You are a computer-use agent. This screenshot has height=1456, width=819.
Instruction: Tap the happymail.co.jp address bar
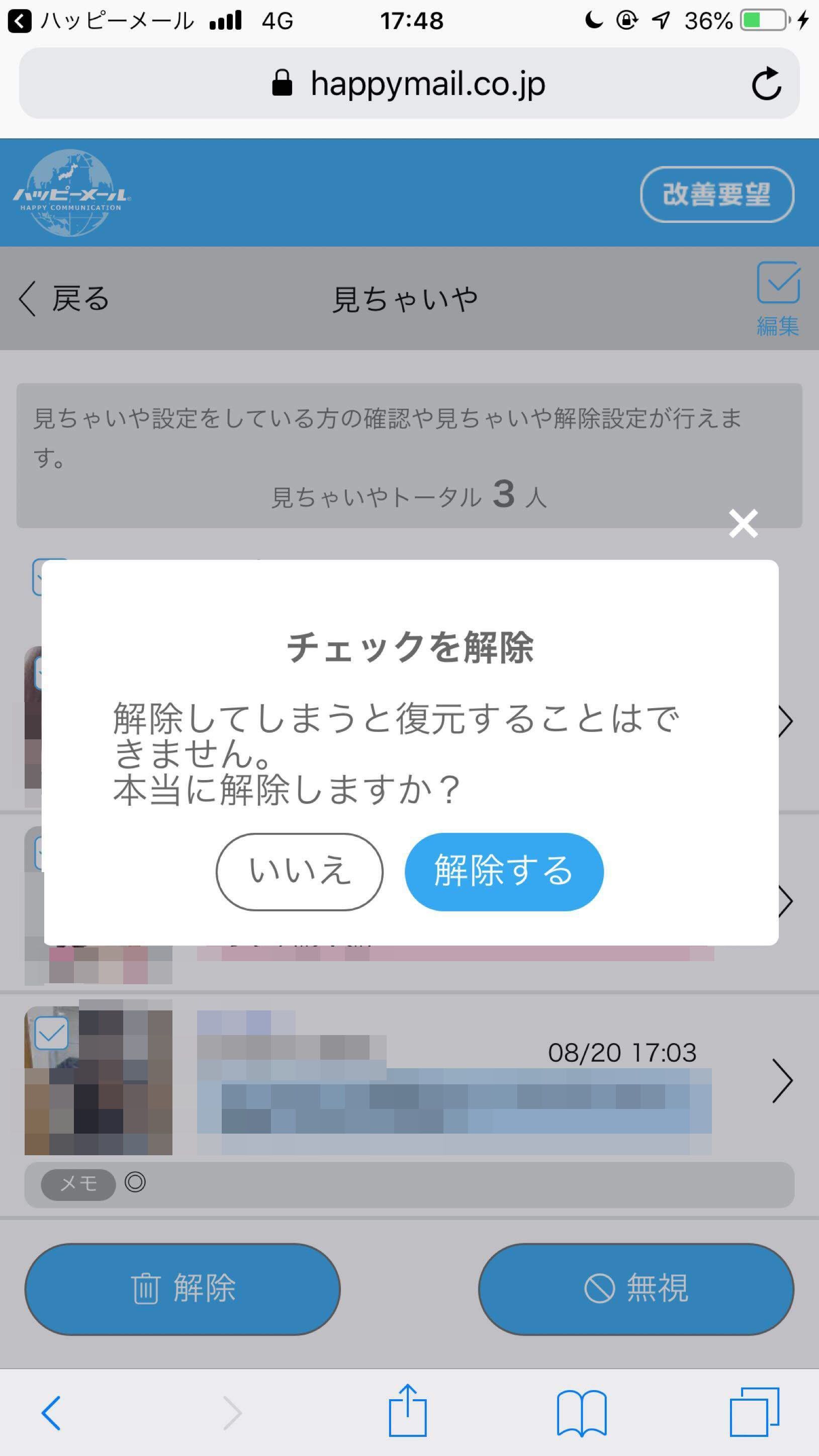point(409,83)
